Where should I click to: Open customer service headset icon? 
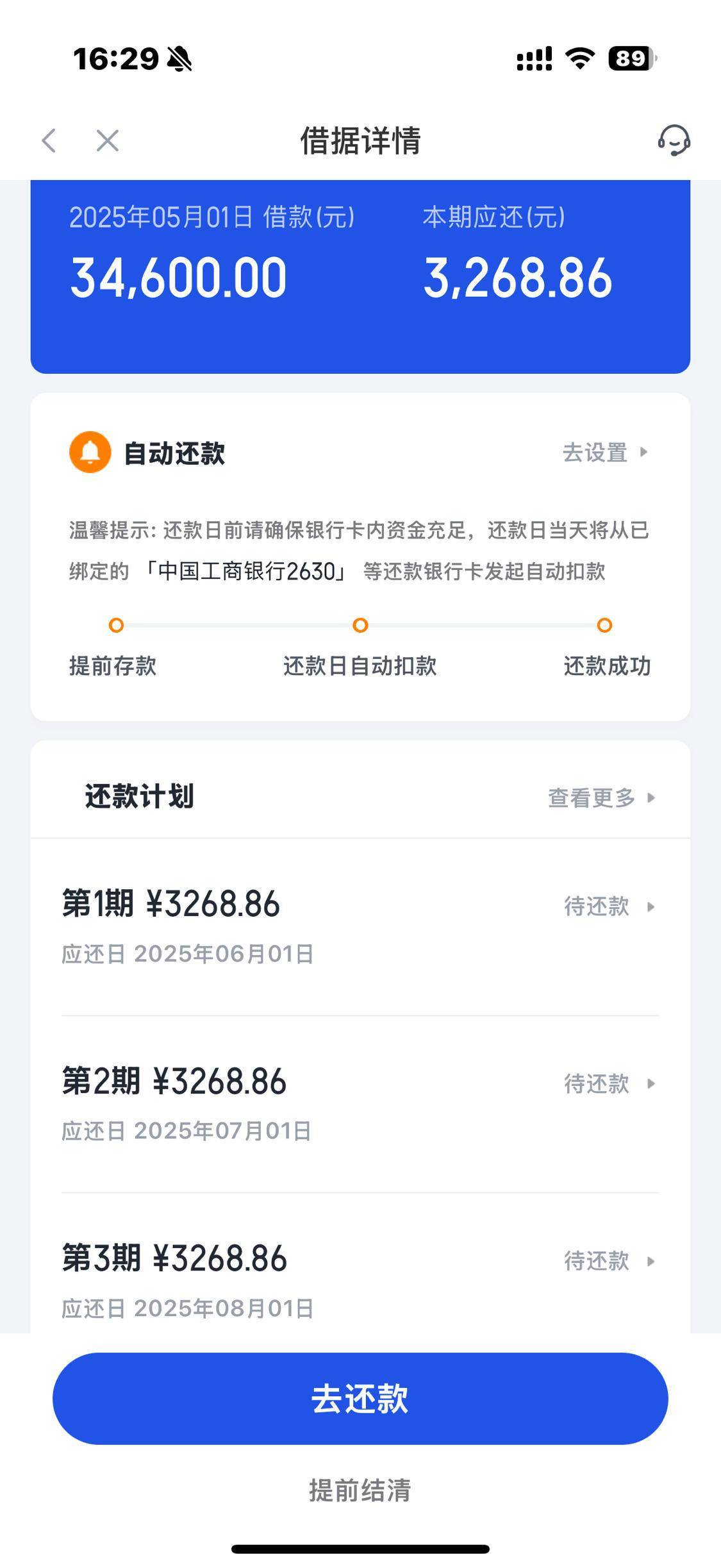click(x=674, y=140)
